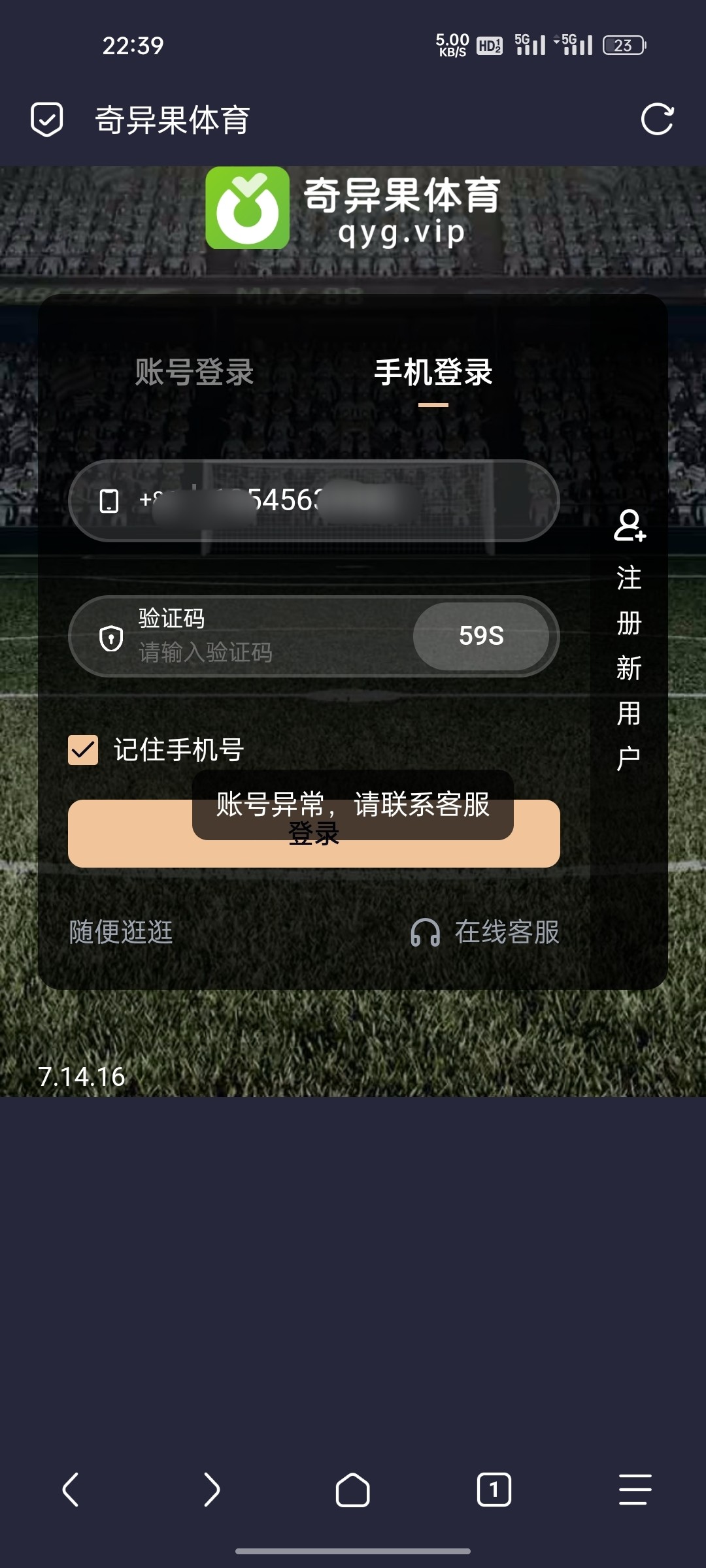This screenshot has height=1568, width=706.
Task: Tap the 59S resend countdown button
Action: coord(481,636)
